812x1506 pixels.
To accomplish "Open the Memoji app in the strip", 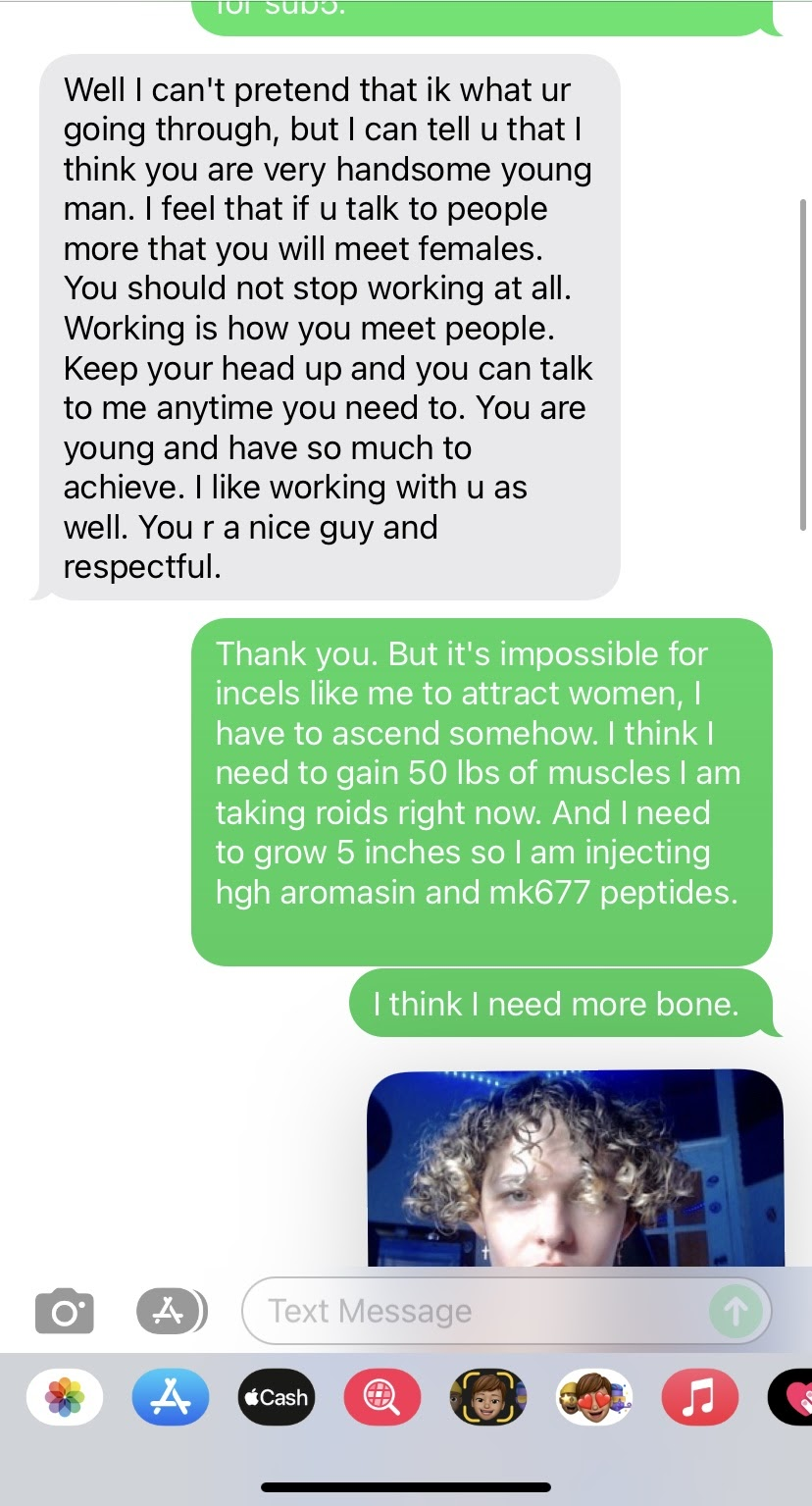I will [488, 1397].
